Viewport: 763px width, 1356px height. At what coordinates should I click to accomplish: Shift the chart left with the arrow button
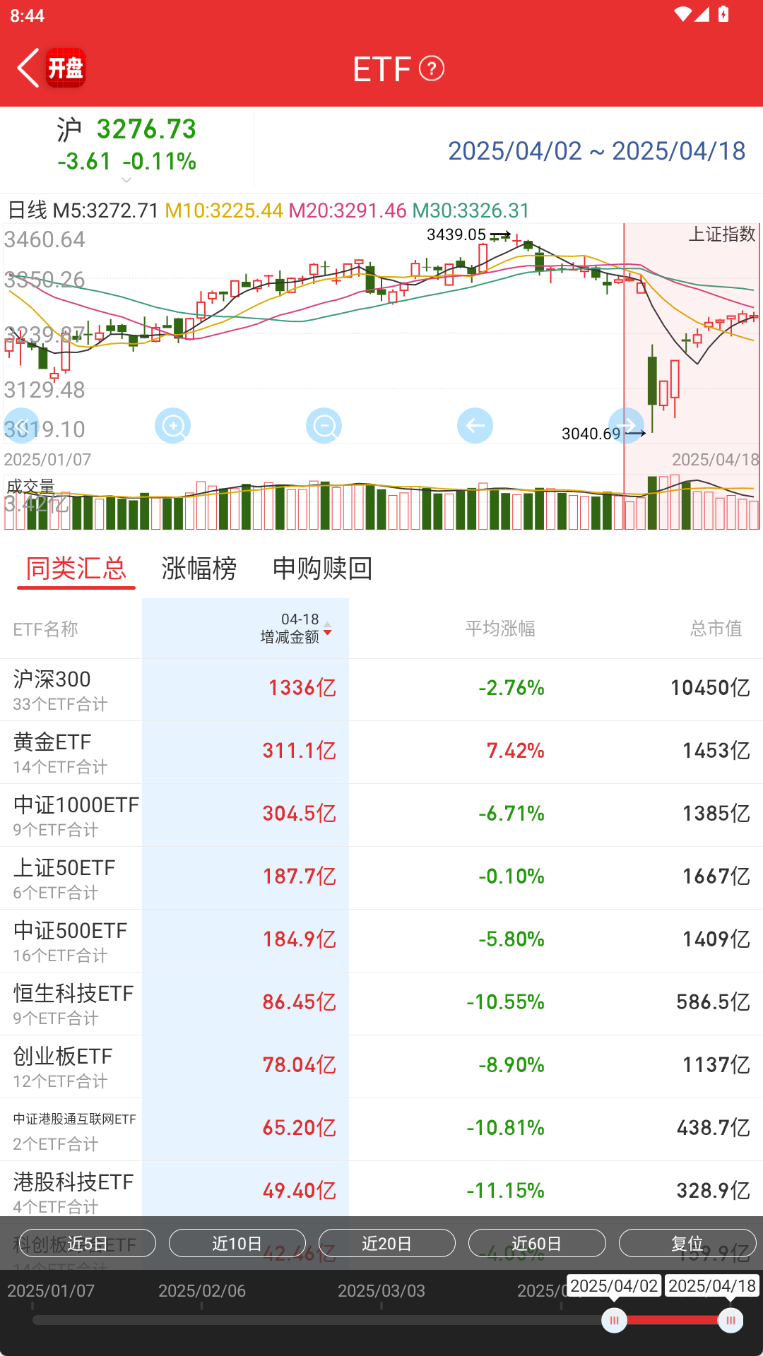click(x=475, y=426)
